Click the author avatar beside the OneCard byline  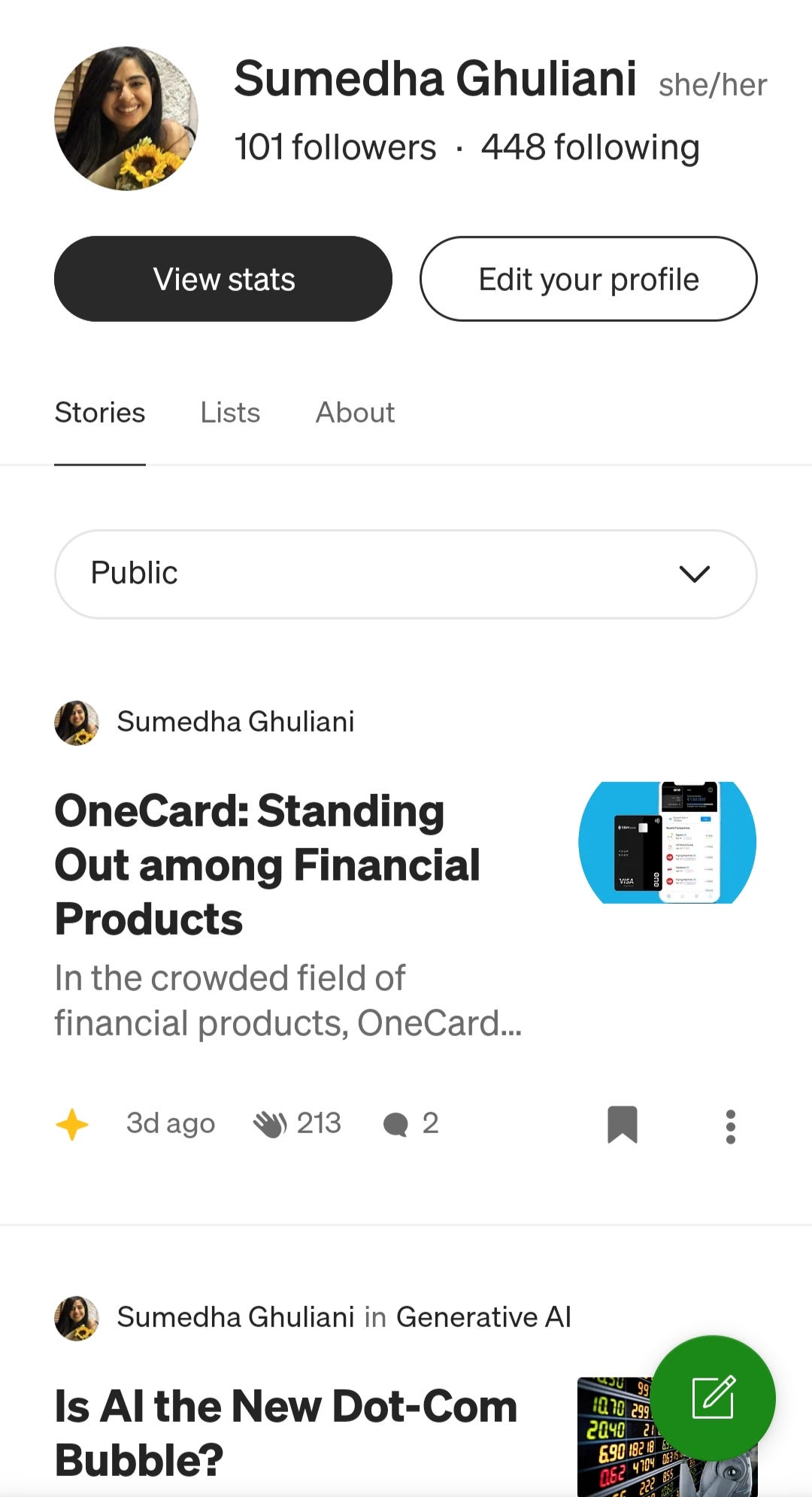[x=75, y=723]
